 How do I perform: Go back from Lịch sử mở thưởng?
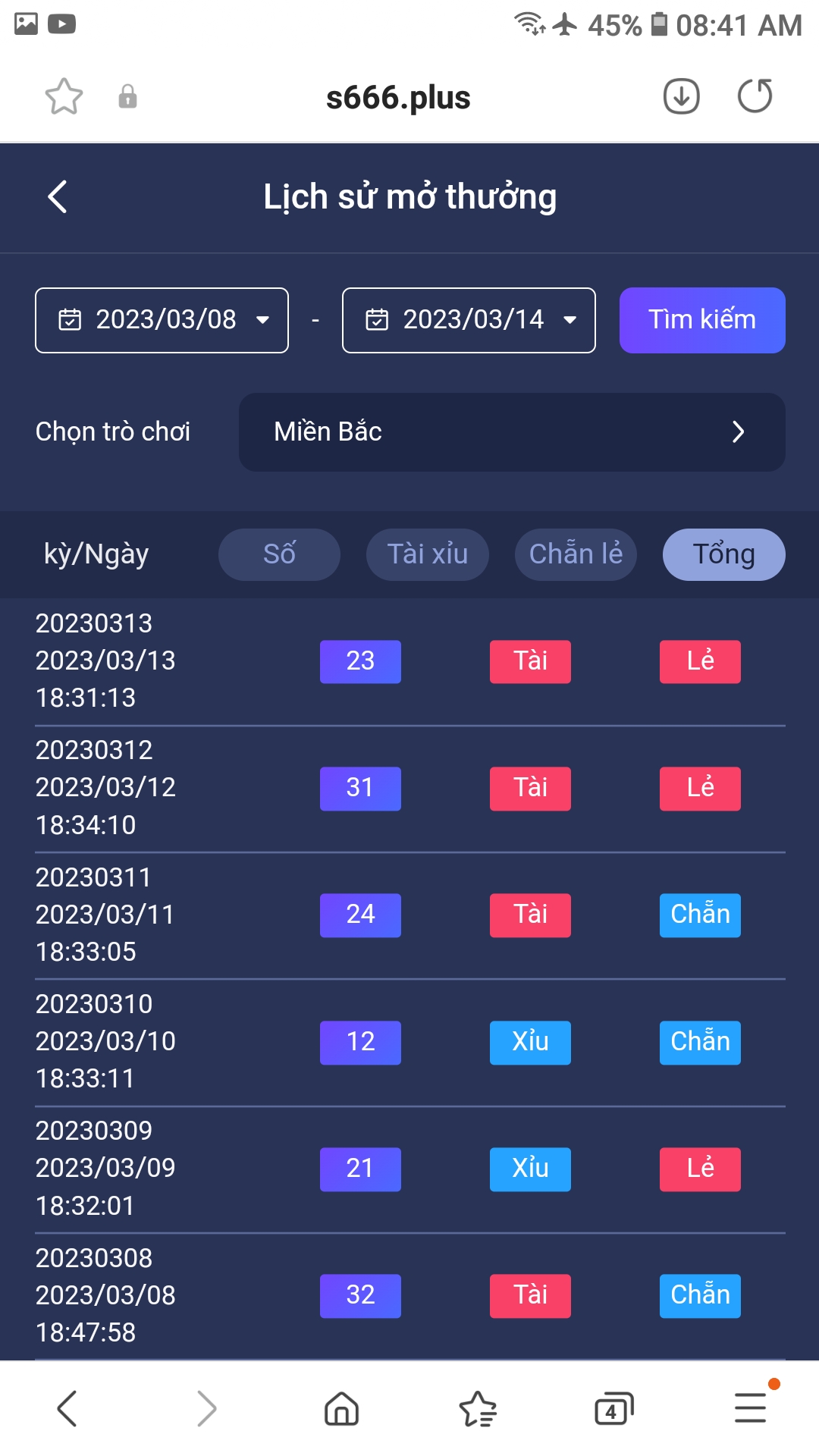point(58,197)
